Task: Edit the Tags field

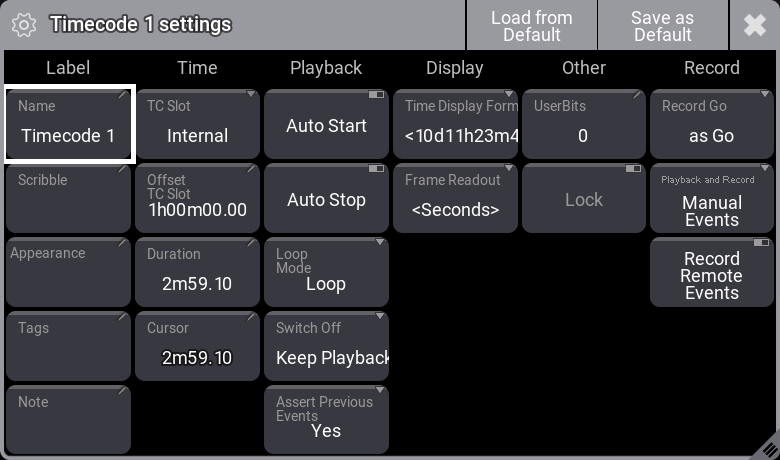Action: tap(69, 347)
